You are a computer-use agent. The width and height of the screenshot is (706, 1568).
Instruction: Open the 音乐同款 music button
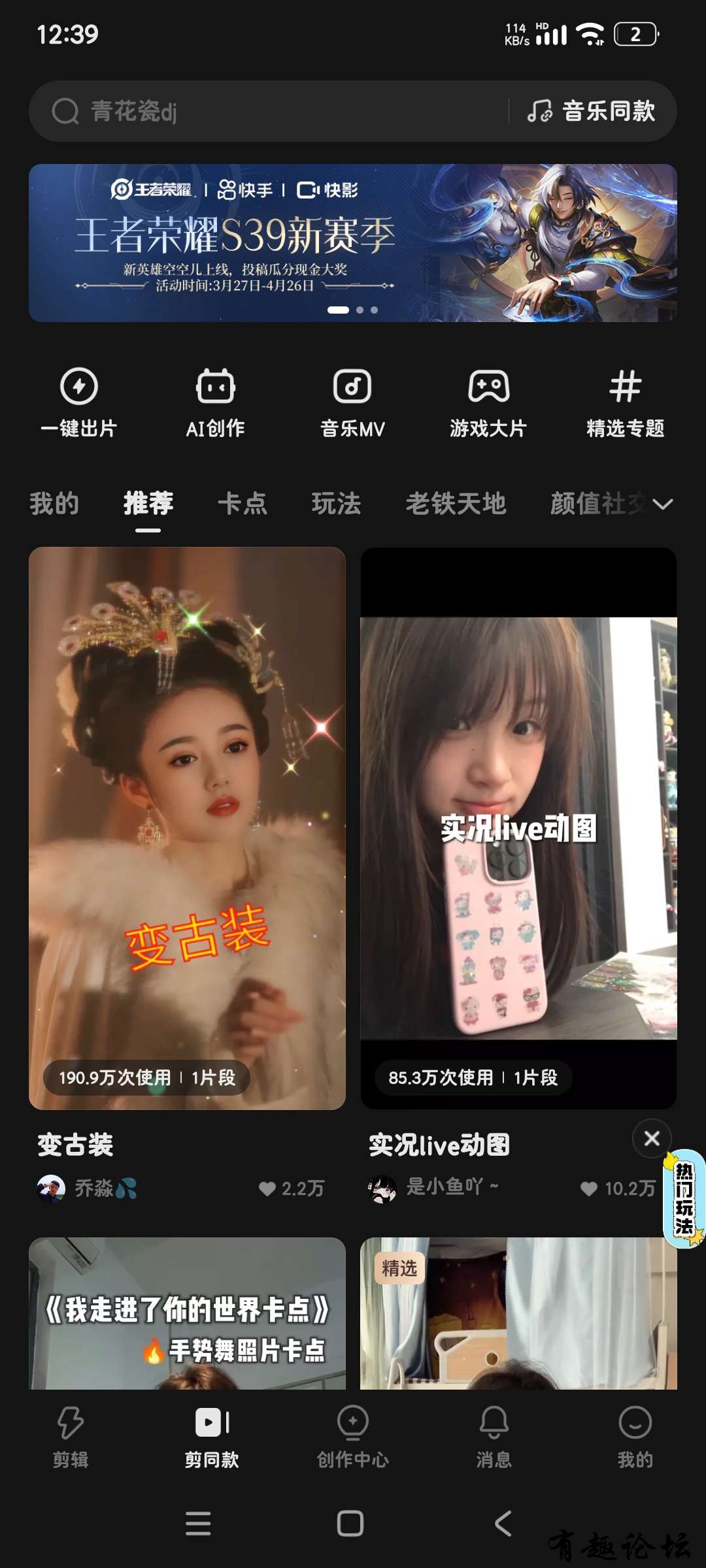592,111
